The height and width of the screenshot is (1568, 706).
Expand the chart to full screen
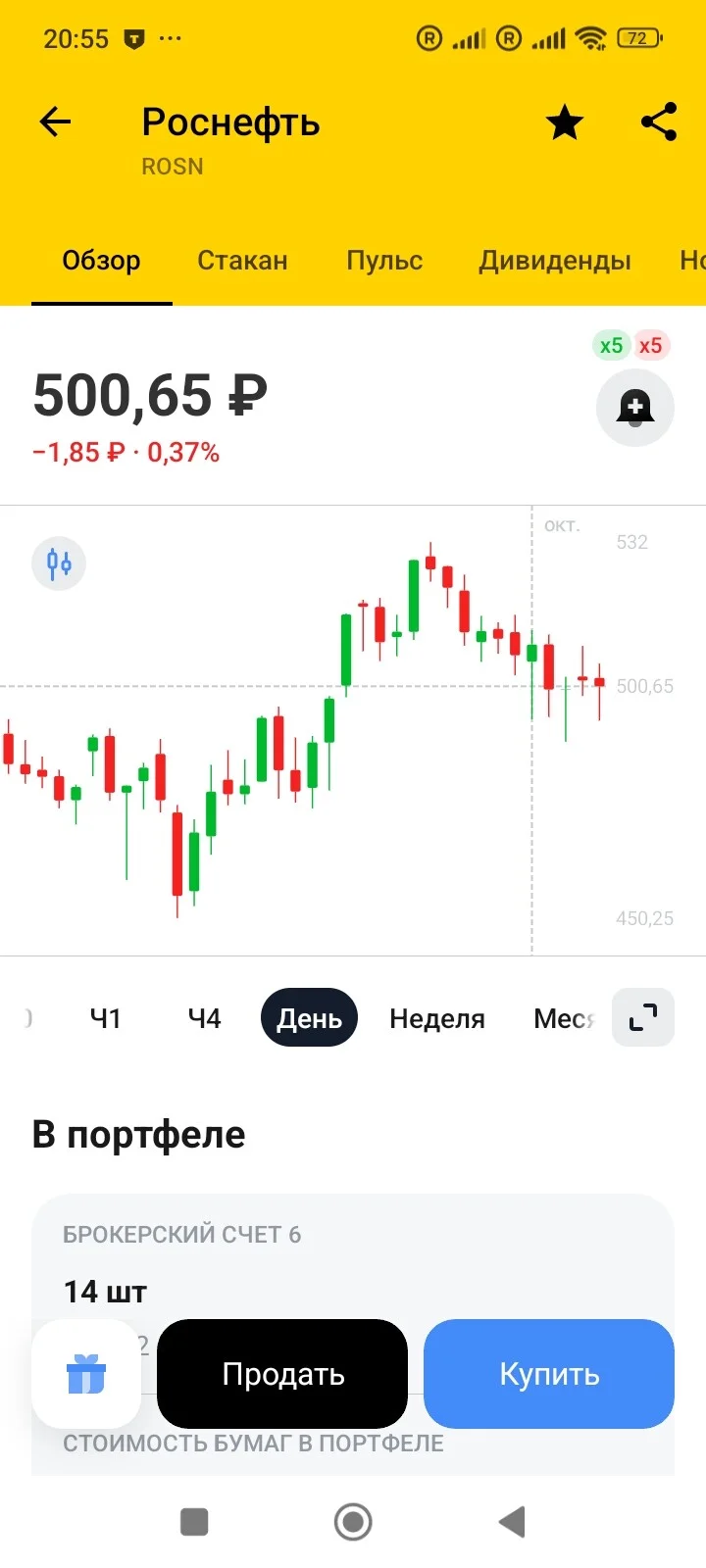[643, 1017]
